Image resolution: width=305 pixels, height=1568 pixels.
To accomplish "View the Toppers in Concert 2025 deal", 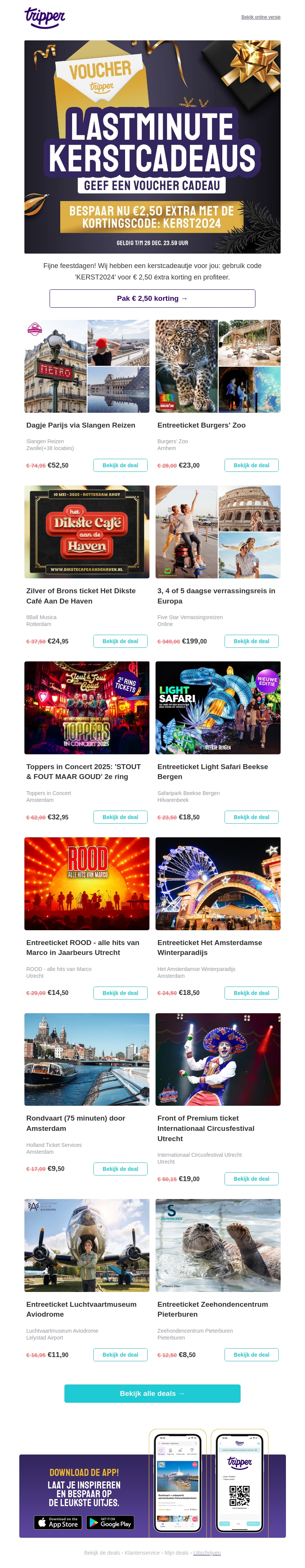I will (x=120, y=817).
